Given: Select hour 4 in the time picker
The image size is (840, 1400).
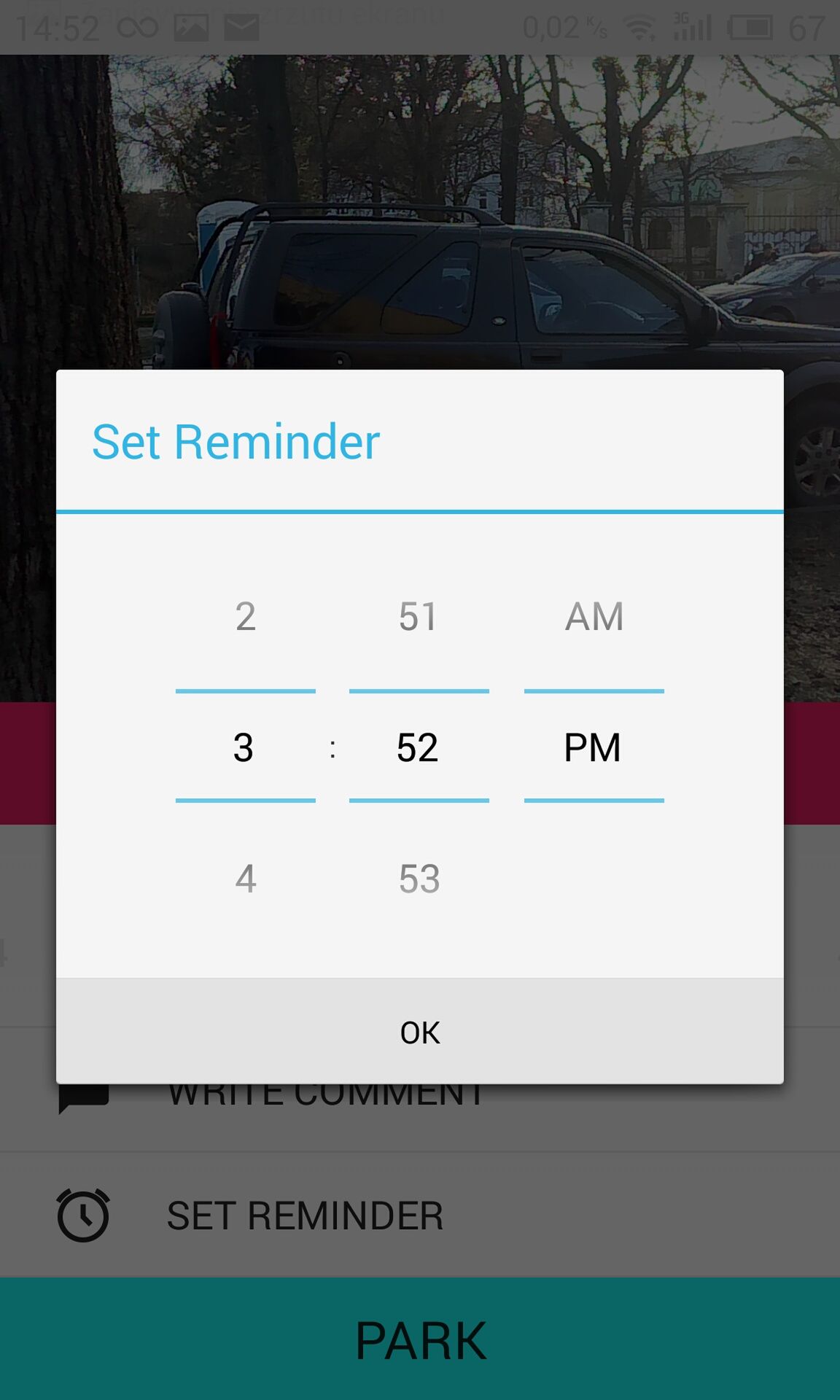Looking at the screenshot, I should pos(246,879).
